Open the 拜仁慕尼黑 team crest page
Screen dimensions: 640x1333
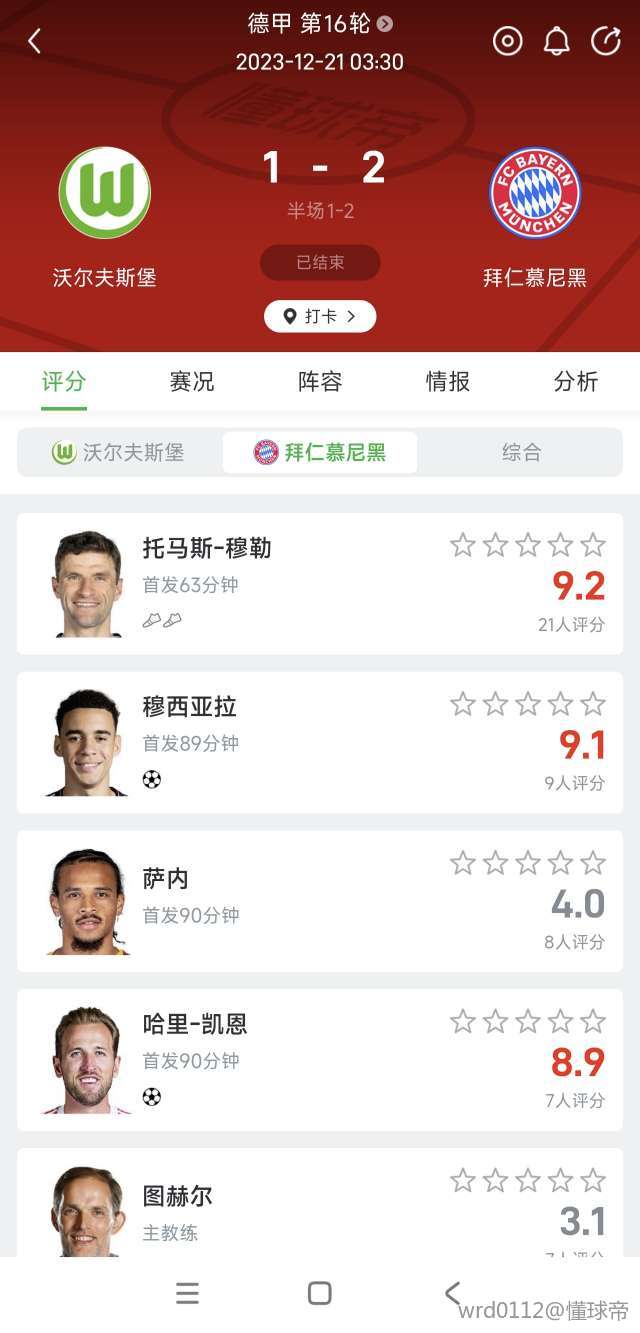tap(535, 193)
